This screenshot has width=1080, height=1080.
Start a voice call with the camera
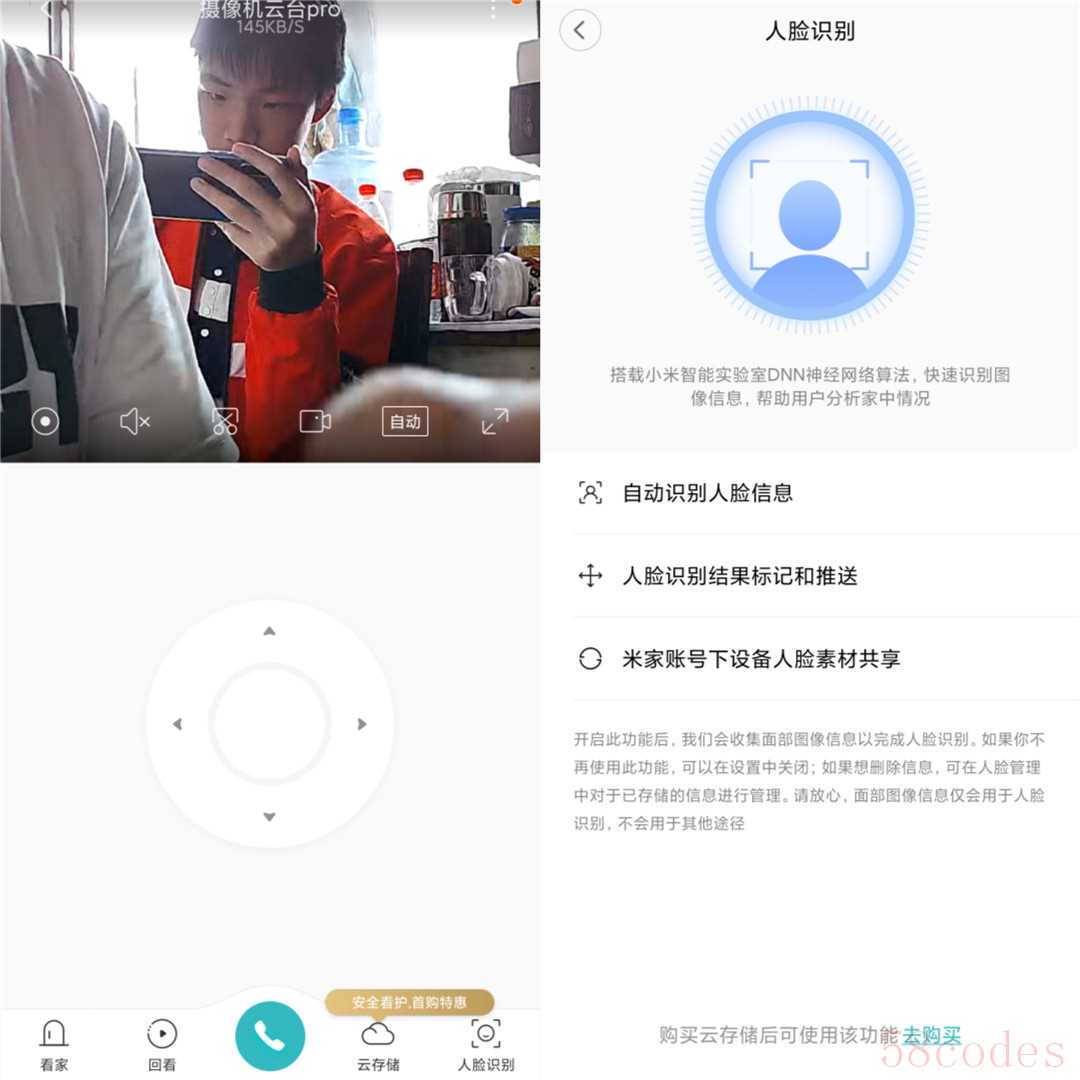tap(270, 1036)
